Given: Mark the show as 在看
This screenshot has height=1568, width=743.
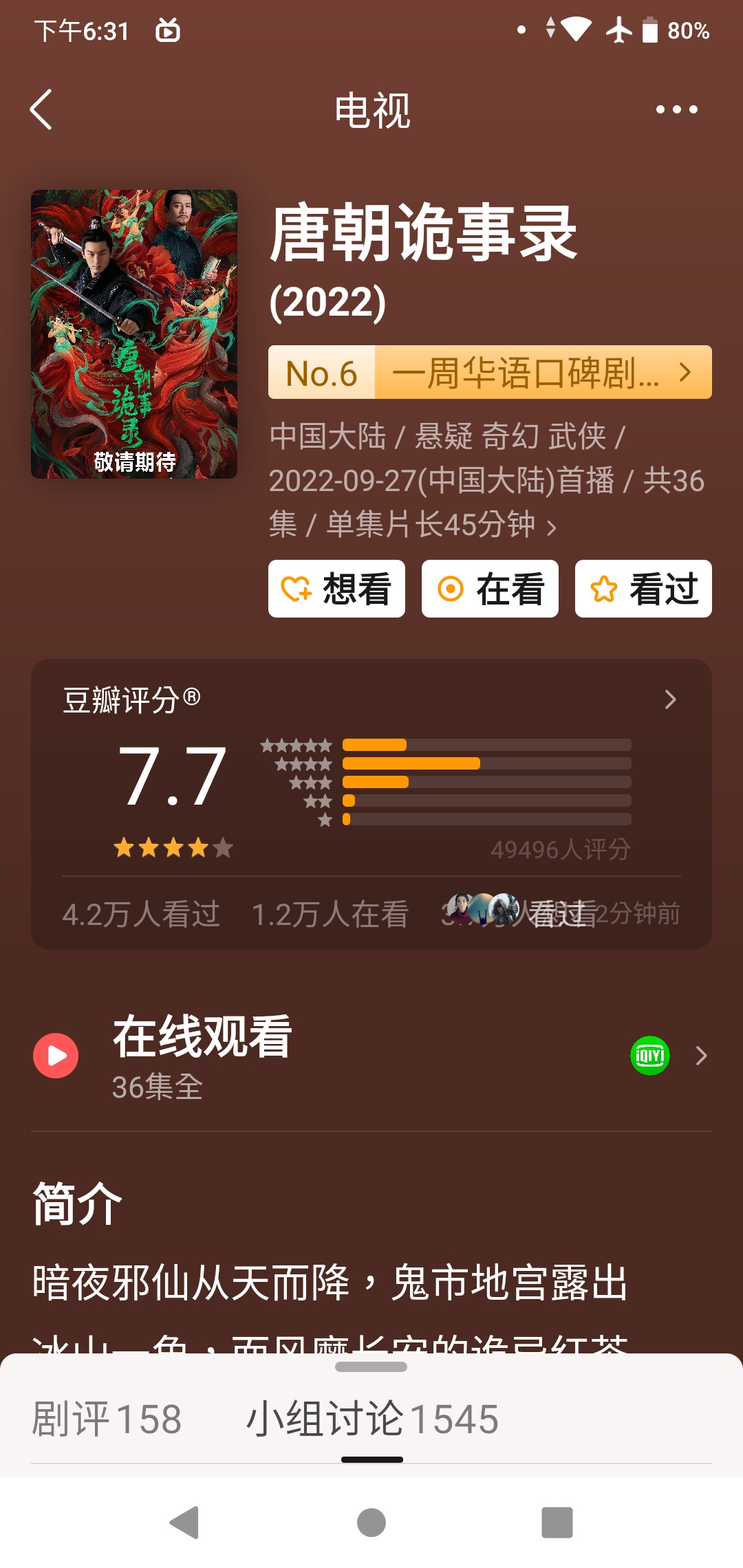Looking at the screenshot, I should coord(490,589).
